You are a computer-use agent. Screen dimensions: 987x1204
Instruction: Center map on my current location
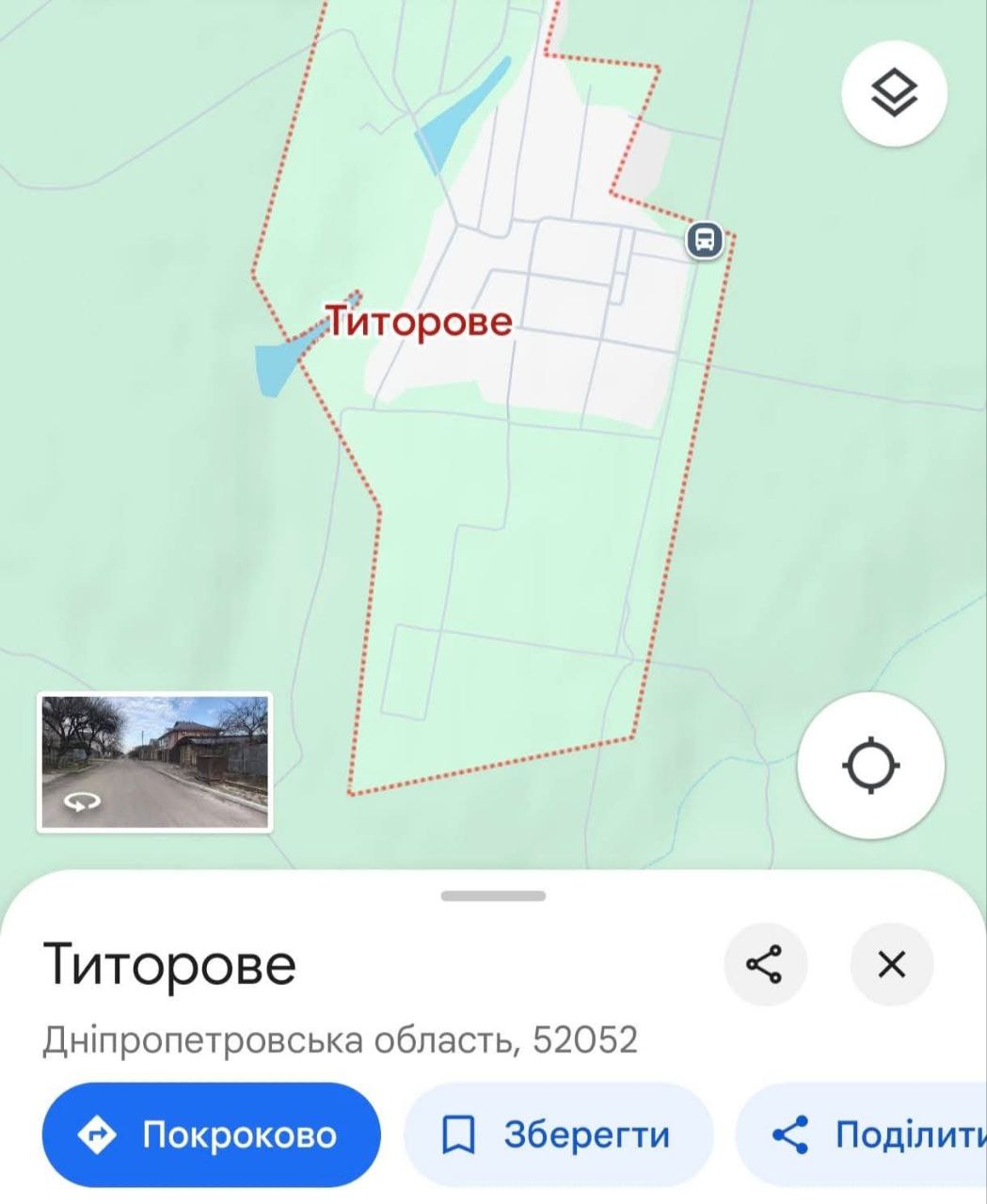click(x=870, y=764)
